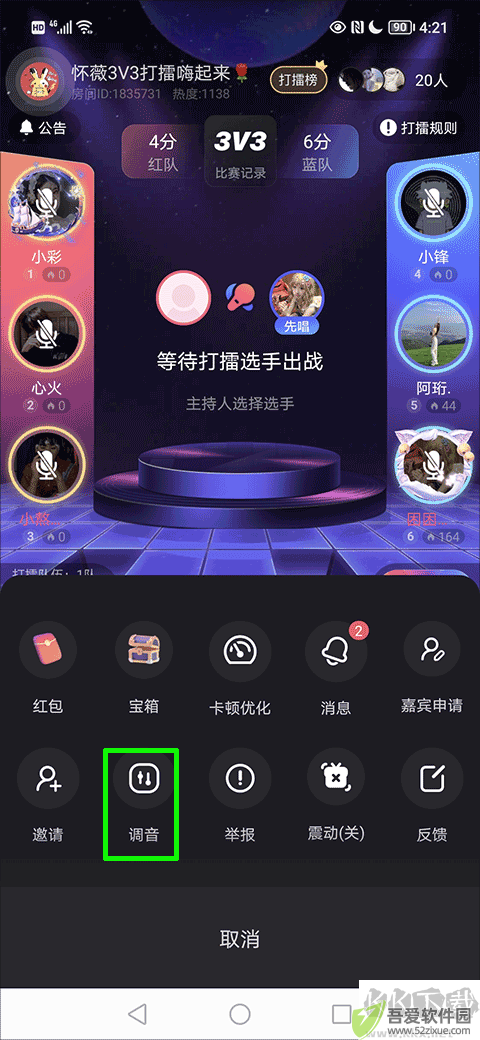Viewport: 480px width, 1040px height.
Task: View 打擂规则 rules
Action: click(x=420, y=128)
